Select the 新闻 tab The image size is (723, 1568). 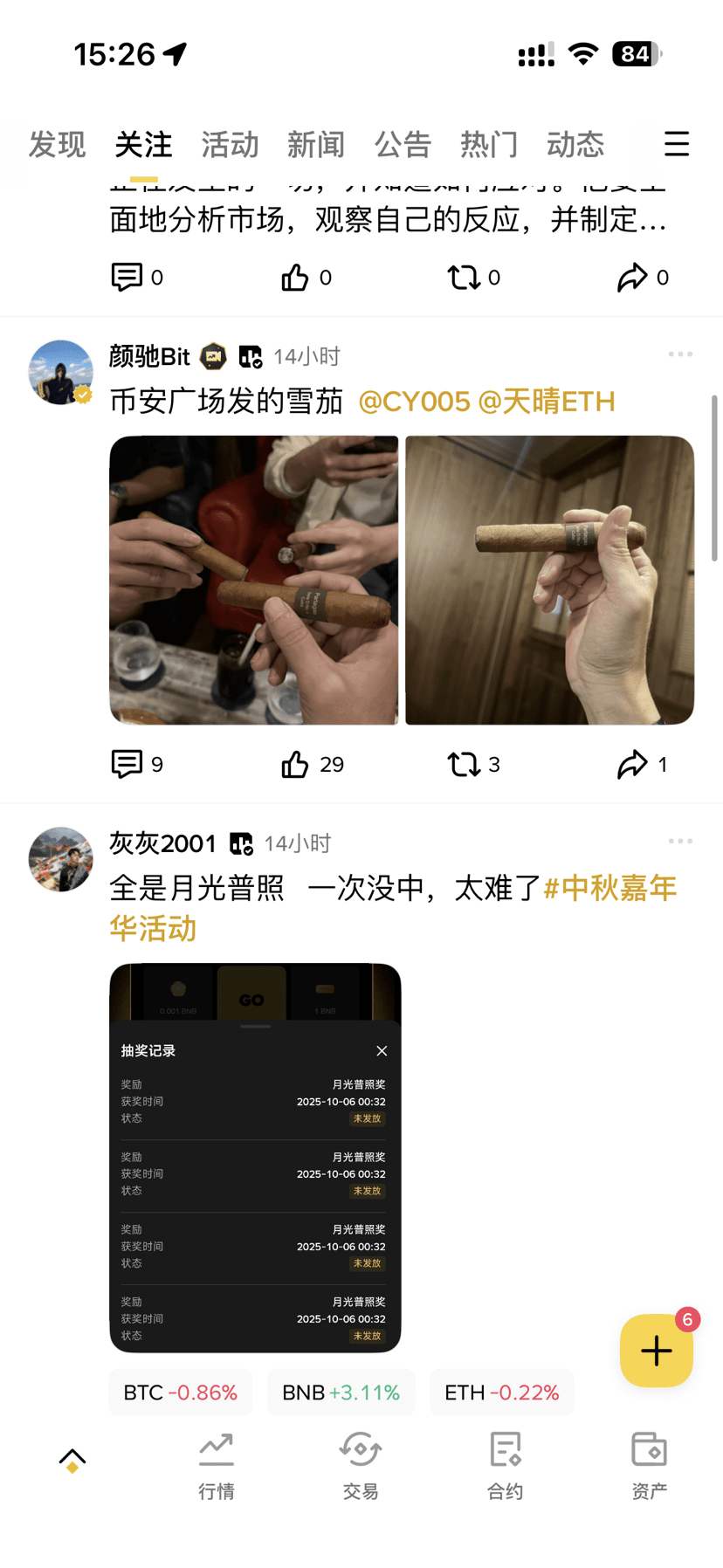point(316,144)
